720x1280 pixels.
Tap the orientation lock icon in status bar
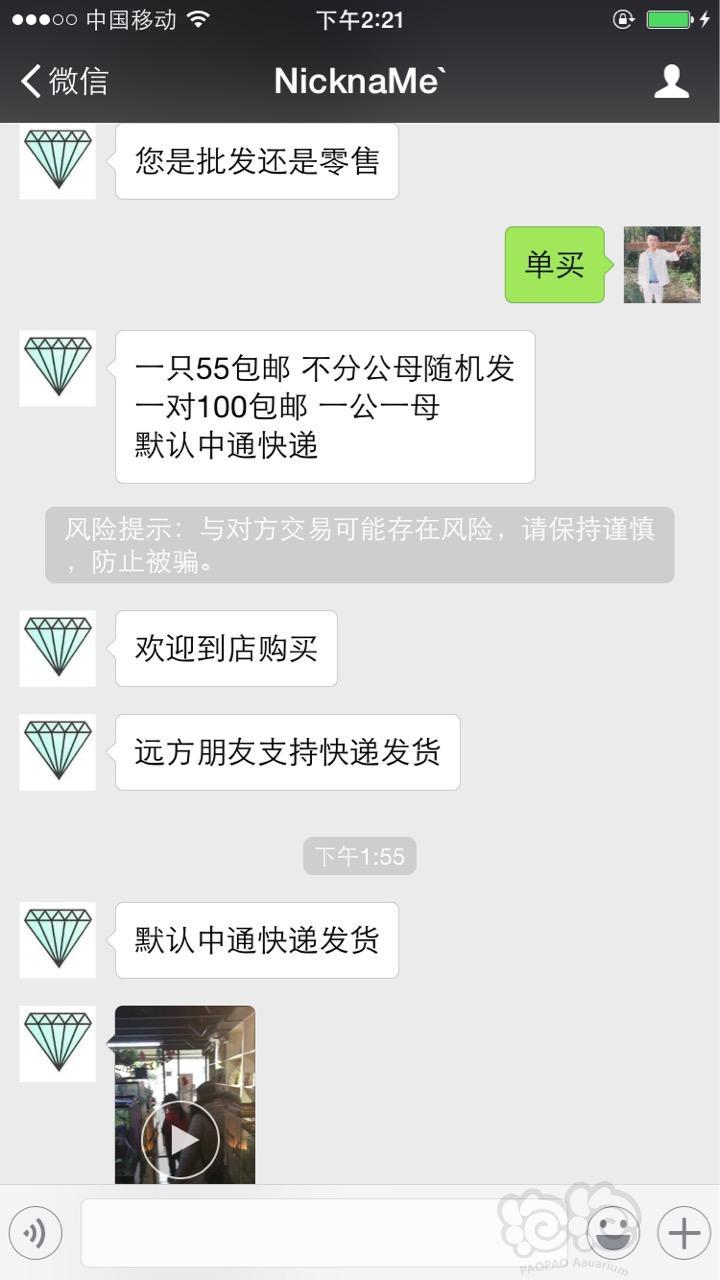[622, 16]
